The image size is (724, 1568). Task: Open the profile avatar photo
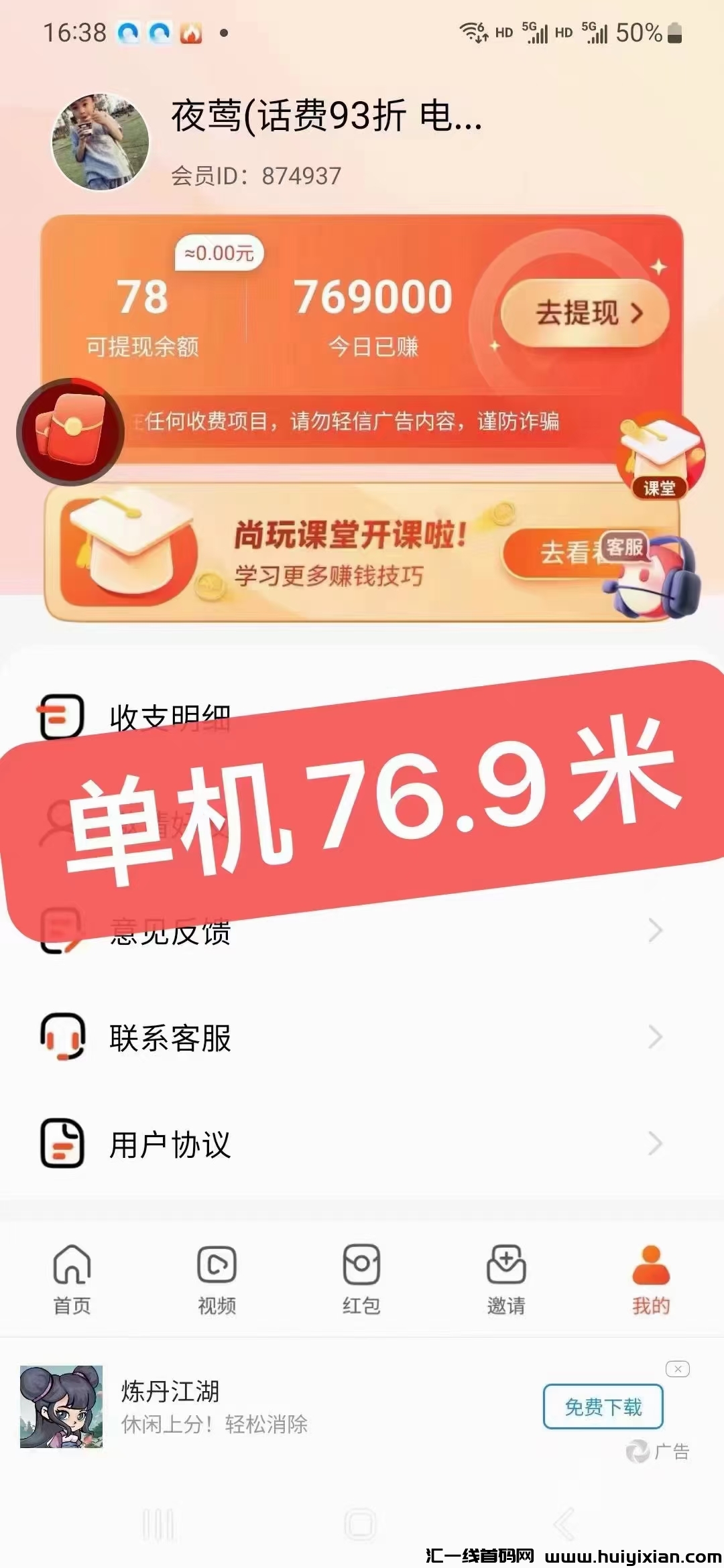click(101, 142)
